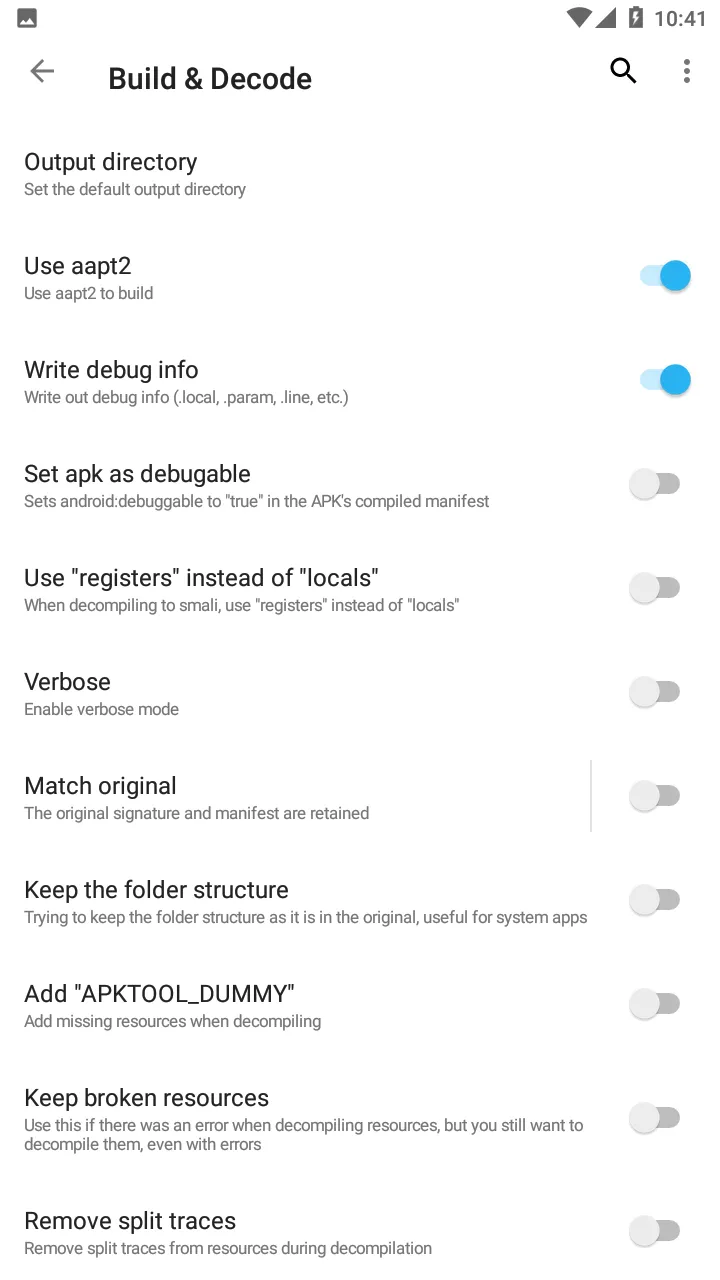
Task: Enable Keep the folder structure
Action: pyautogui.click(x=656, y=900)
